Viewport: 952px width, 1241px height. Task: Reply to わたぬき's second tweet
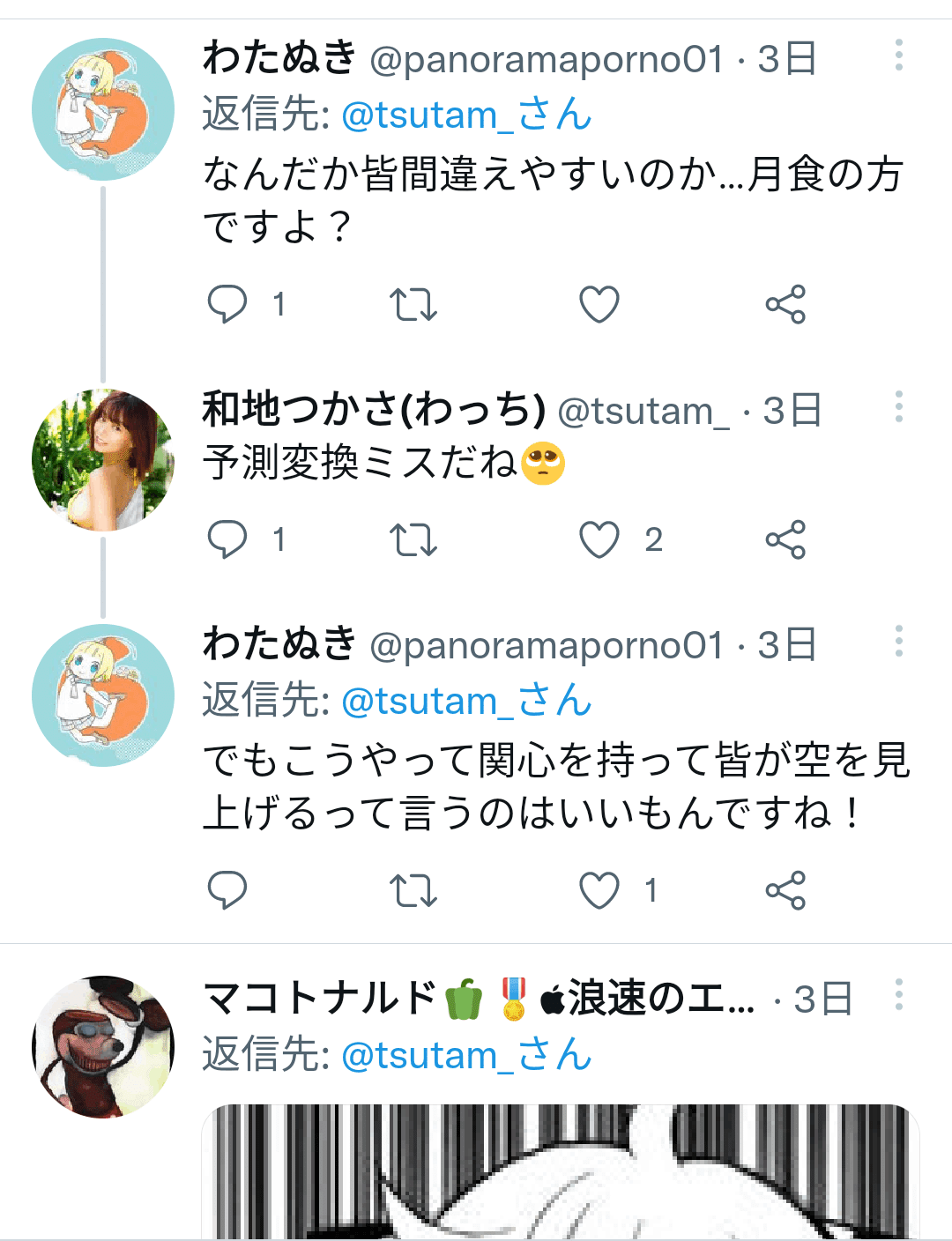point(228,890)
